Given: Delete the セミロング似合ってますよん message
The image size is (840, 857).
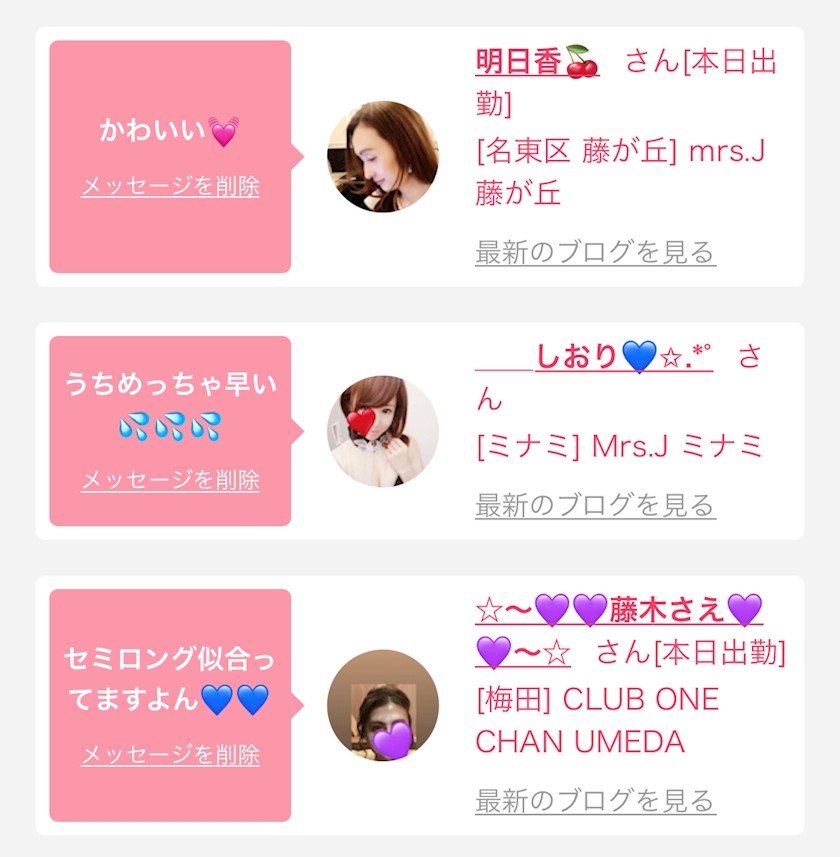Looking at the screenshot, I should click(170, 754).
